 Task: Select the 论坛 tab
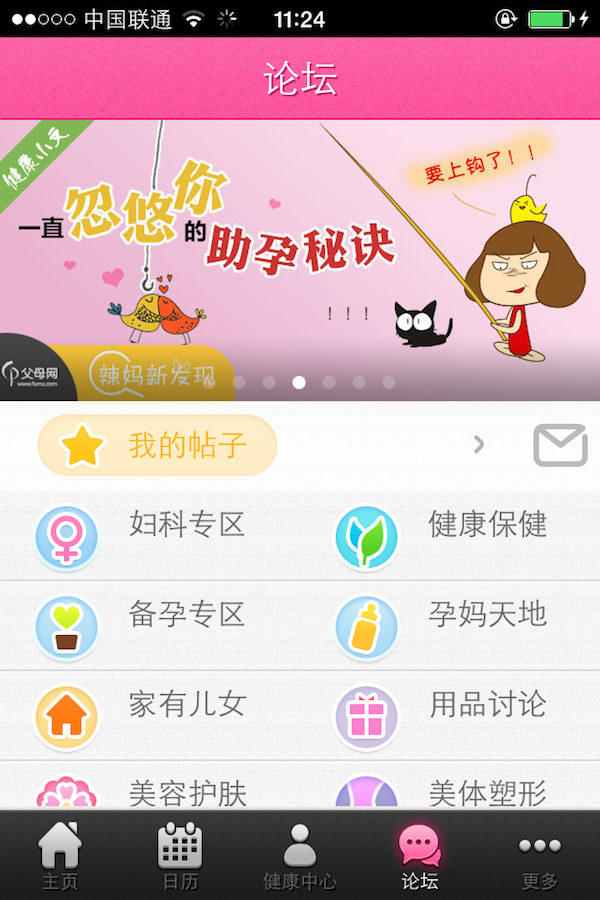coord(420,856)
